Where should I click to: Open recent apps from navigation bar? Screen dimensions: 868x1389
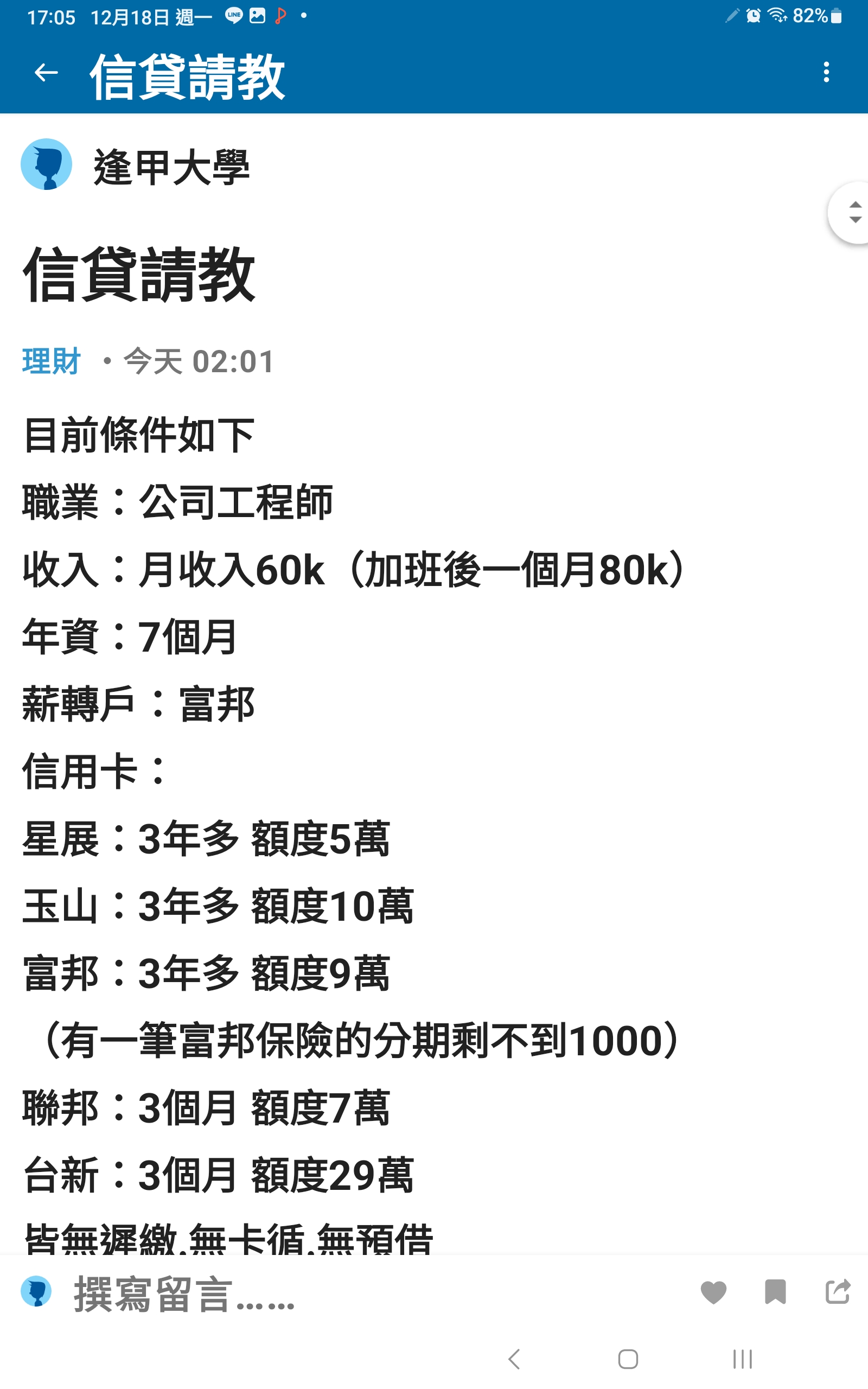point(742,1359)
